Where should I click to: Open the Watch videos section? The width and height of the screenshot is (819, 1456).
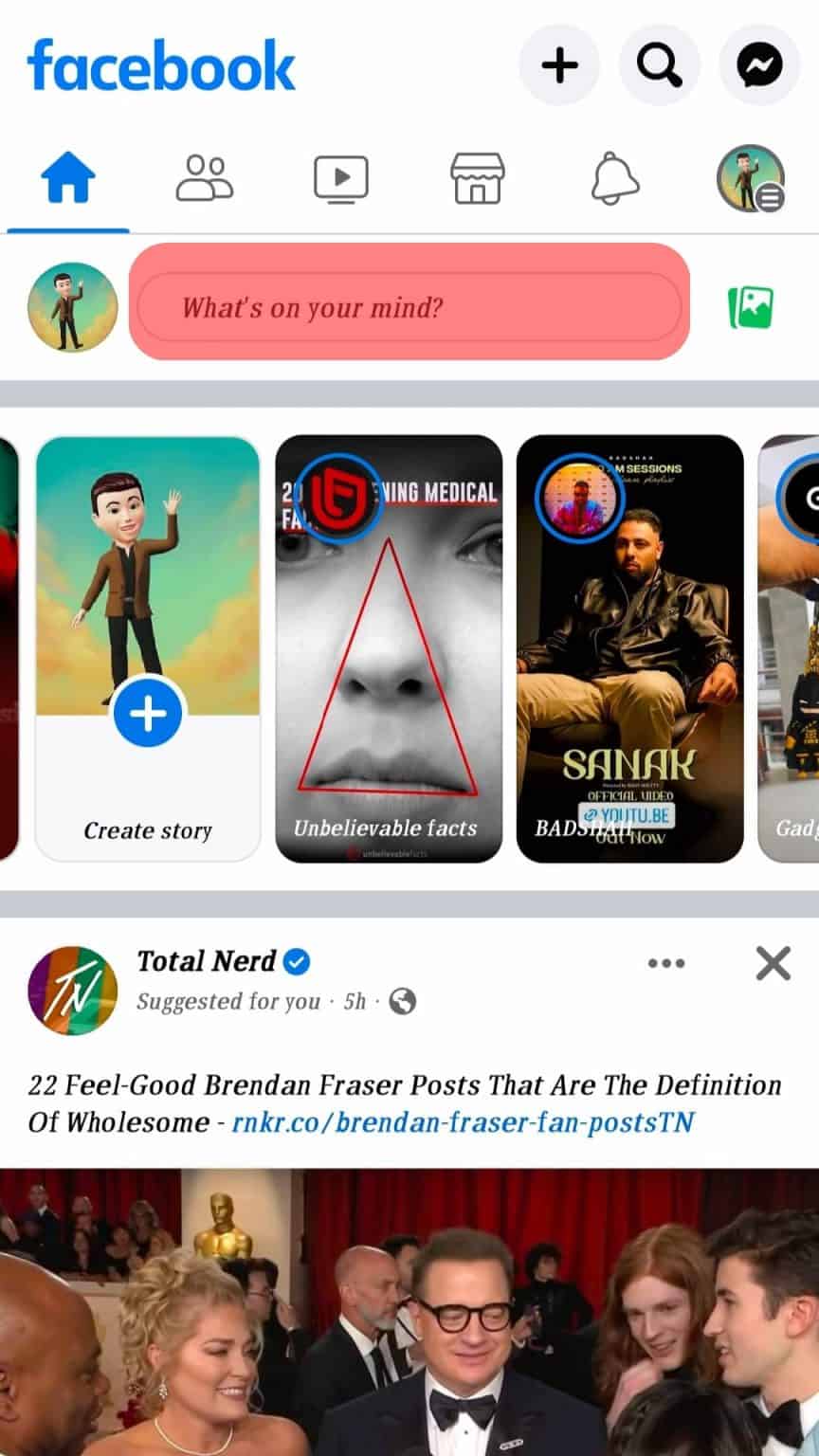point(340,178)
